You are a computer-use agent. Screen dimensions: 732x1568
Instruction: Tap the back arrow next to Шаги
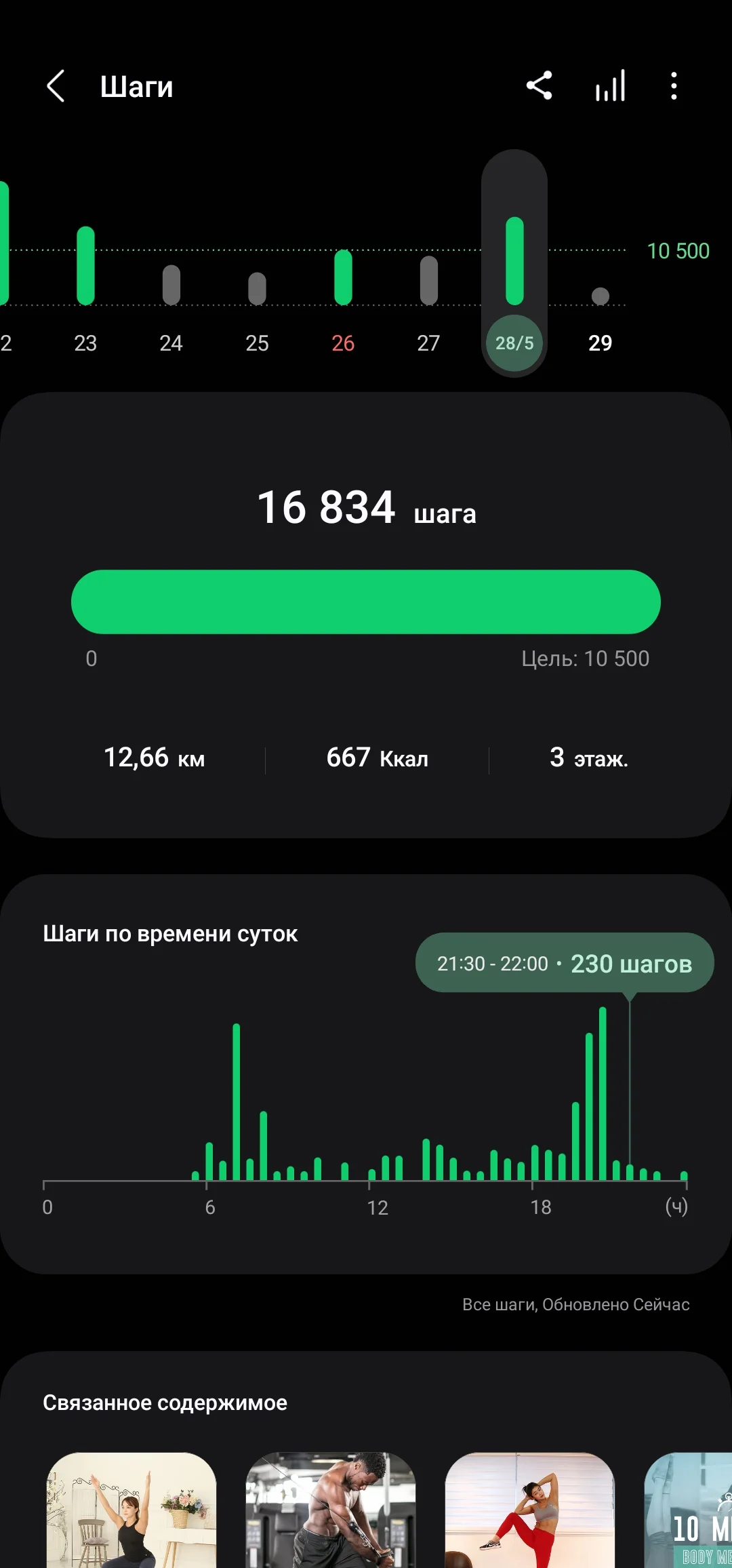[56, 87]
